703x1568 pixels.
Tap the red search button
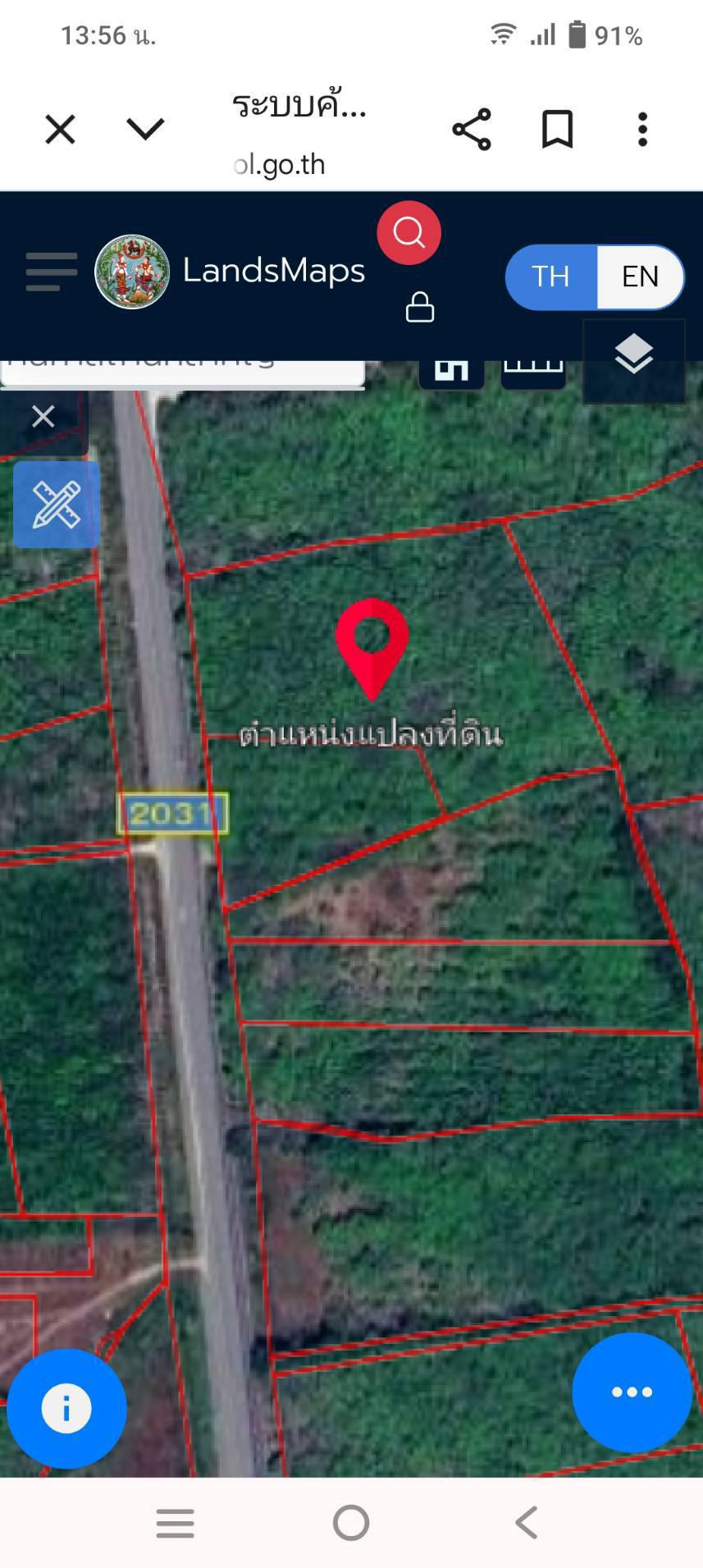click(409, 233)
